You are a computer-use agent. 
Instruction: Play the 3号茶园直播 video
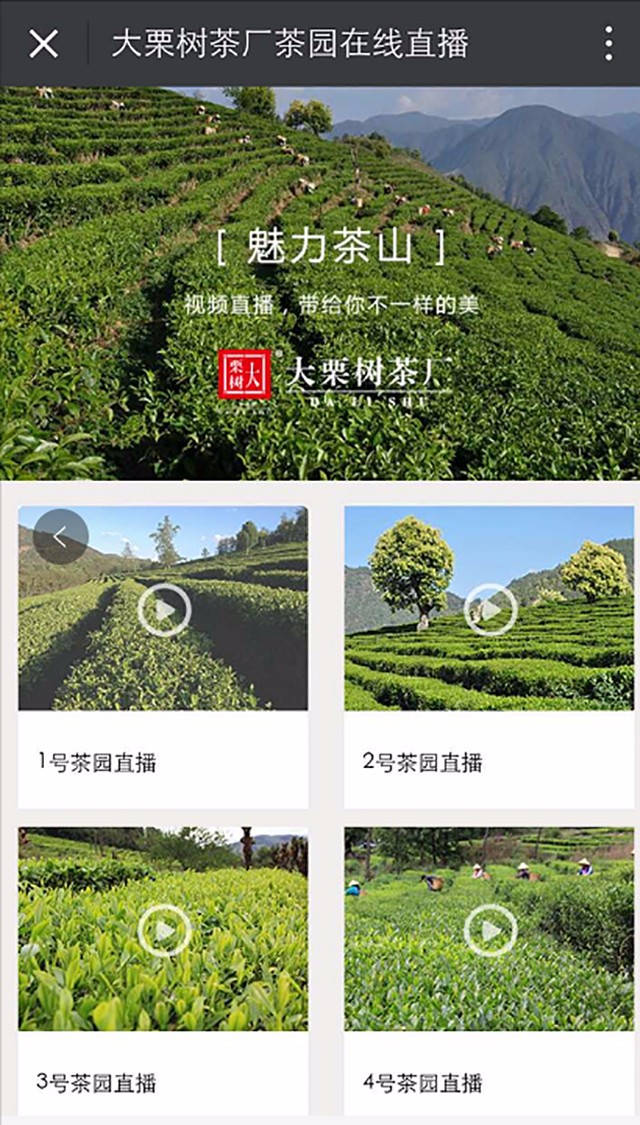(164, 931)
